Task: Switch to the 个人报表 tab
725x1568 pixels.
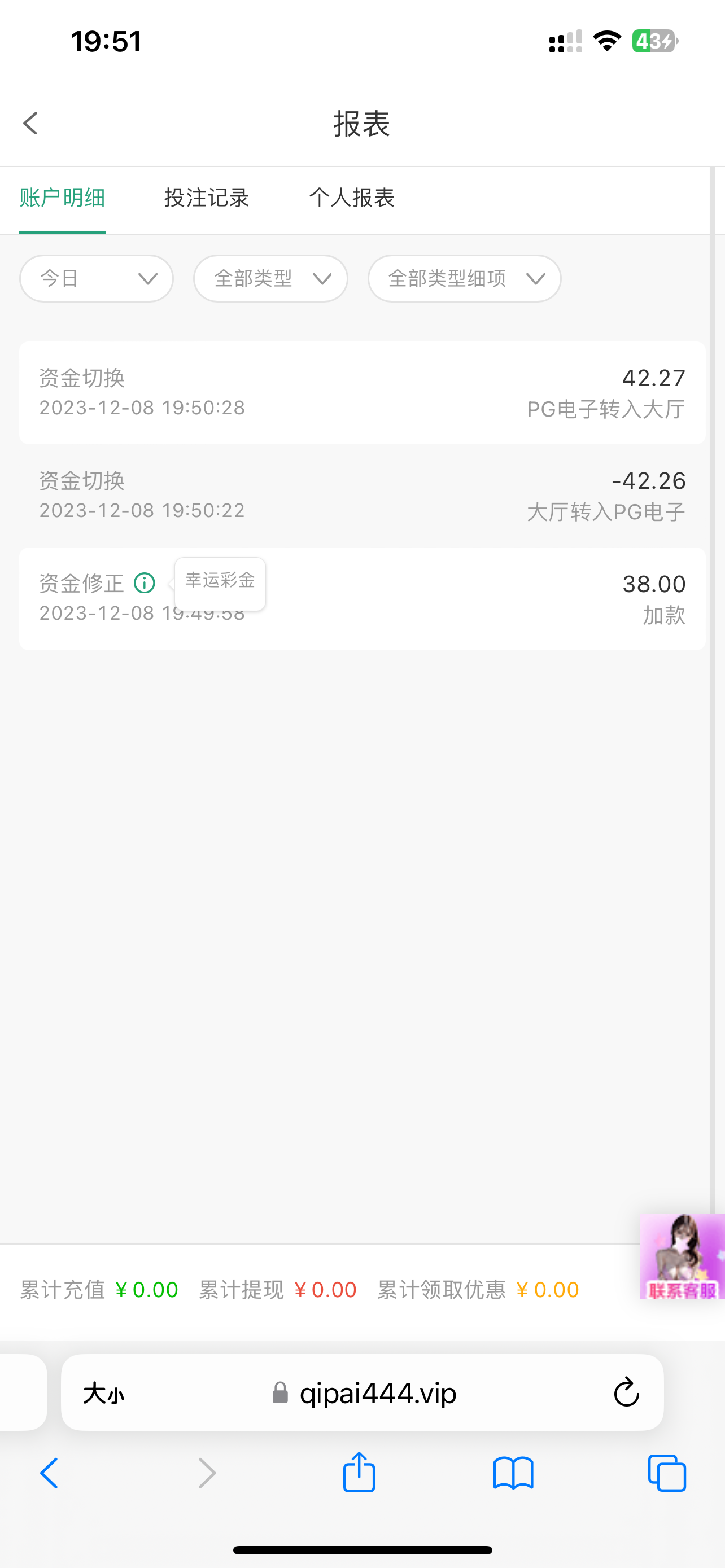Action: tap(352, 198)
